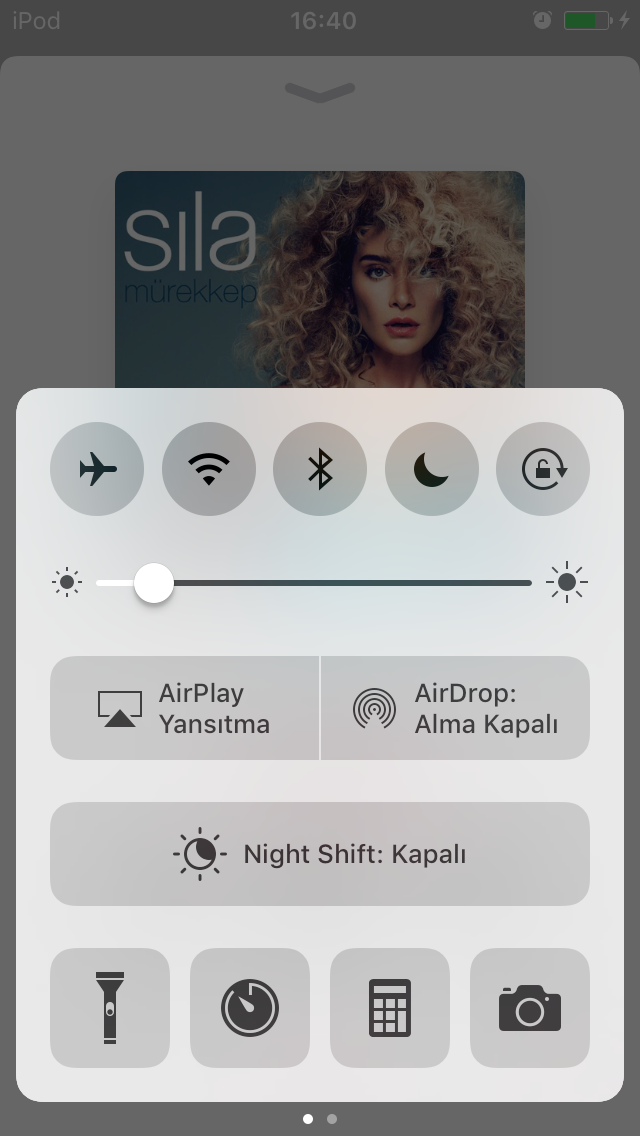The height and width of the screenshot is (1136, 640).
Task: Dismiss Control Center via the down chevron
Action: tap(320, 92)
